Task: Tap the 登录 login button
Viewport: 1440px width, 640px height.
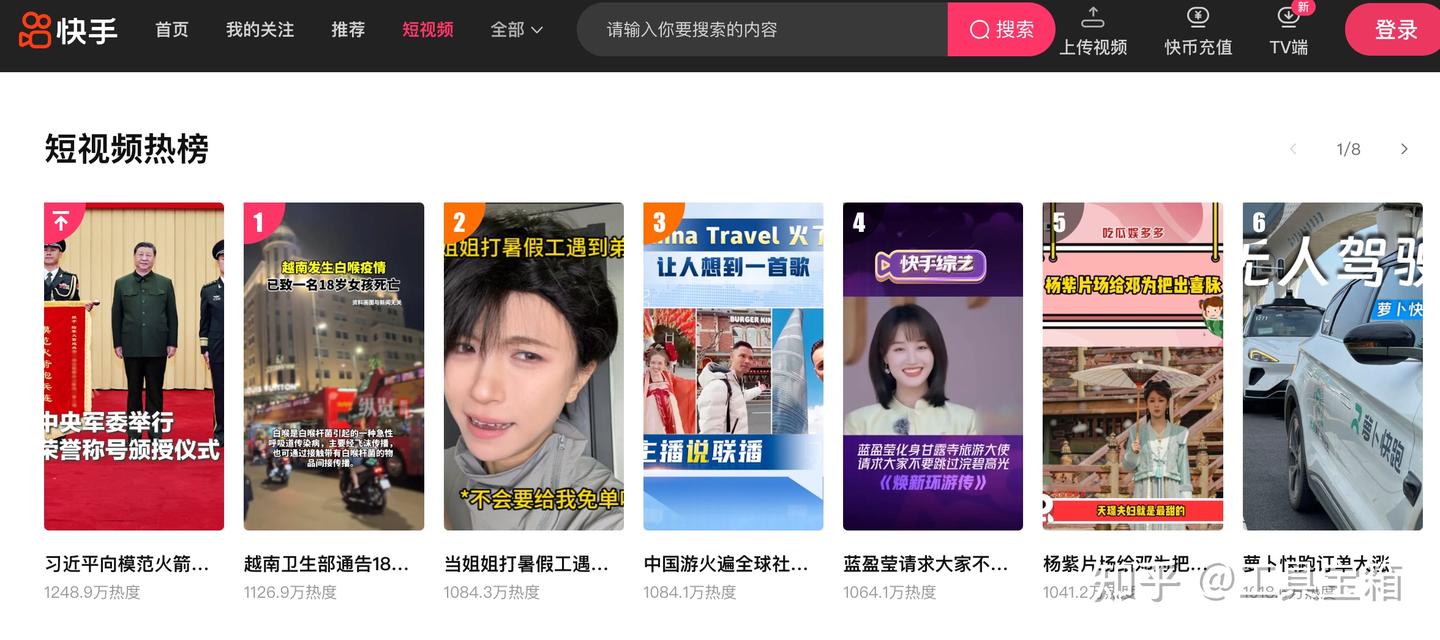Action: click(1396, 30)
